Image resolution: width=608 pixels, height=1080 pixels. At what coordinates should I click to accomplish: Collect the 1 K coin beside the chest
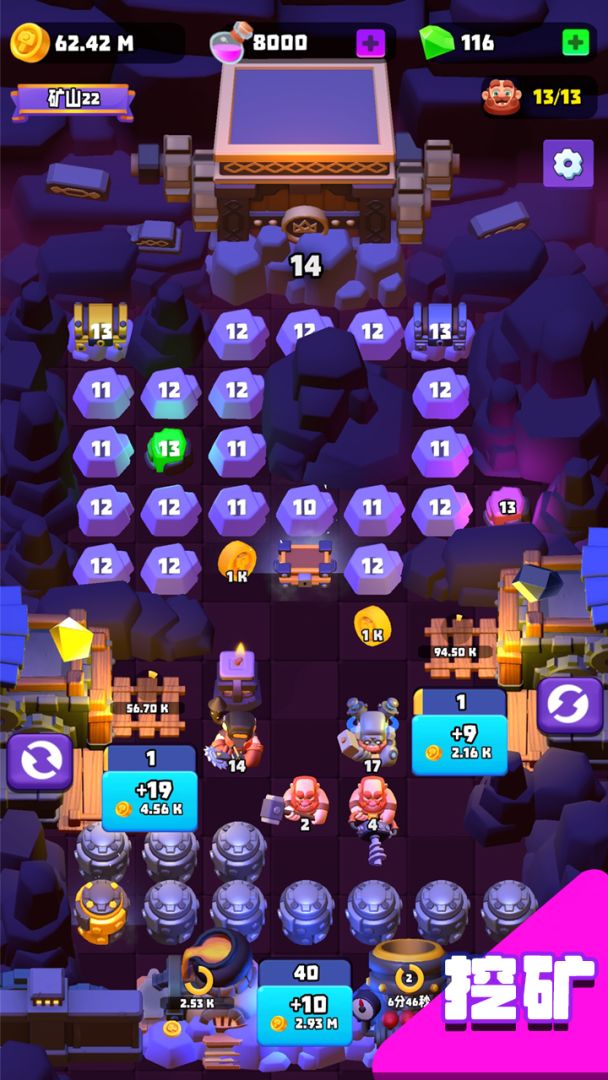(236, 563)
